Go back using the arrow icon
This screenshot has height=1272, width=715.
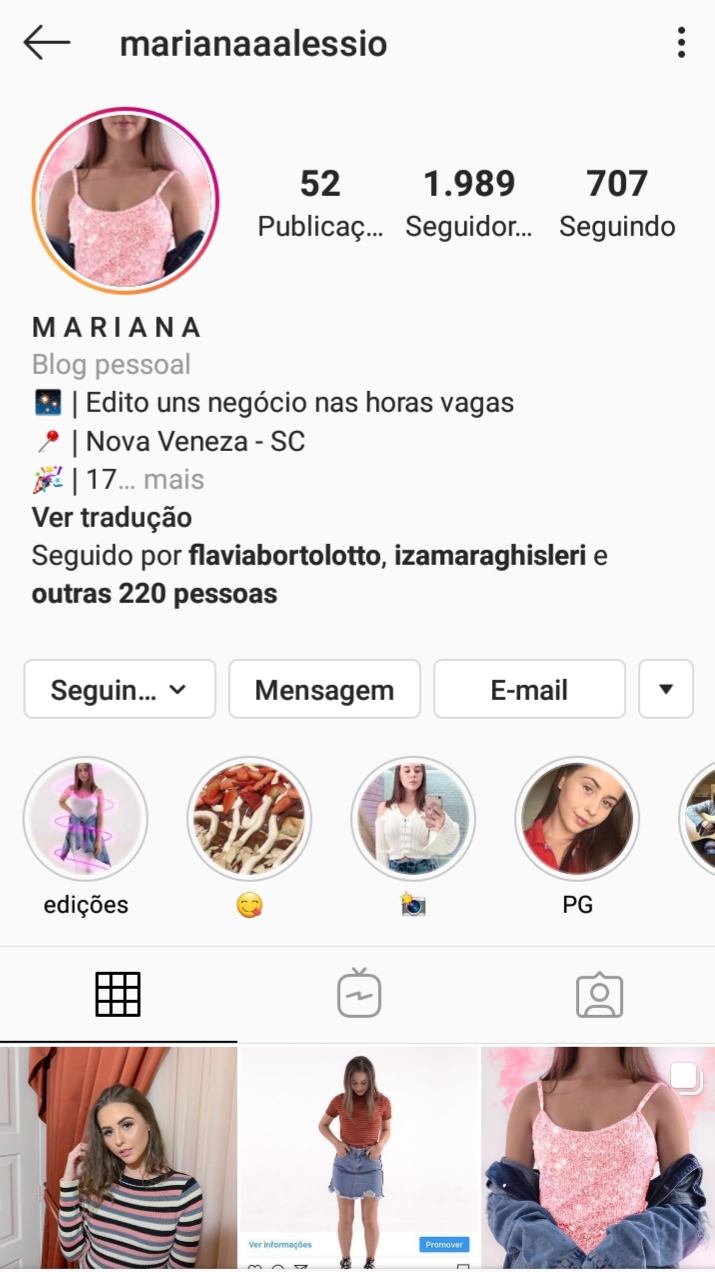pyautogui.click(x=46, y=43)
